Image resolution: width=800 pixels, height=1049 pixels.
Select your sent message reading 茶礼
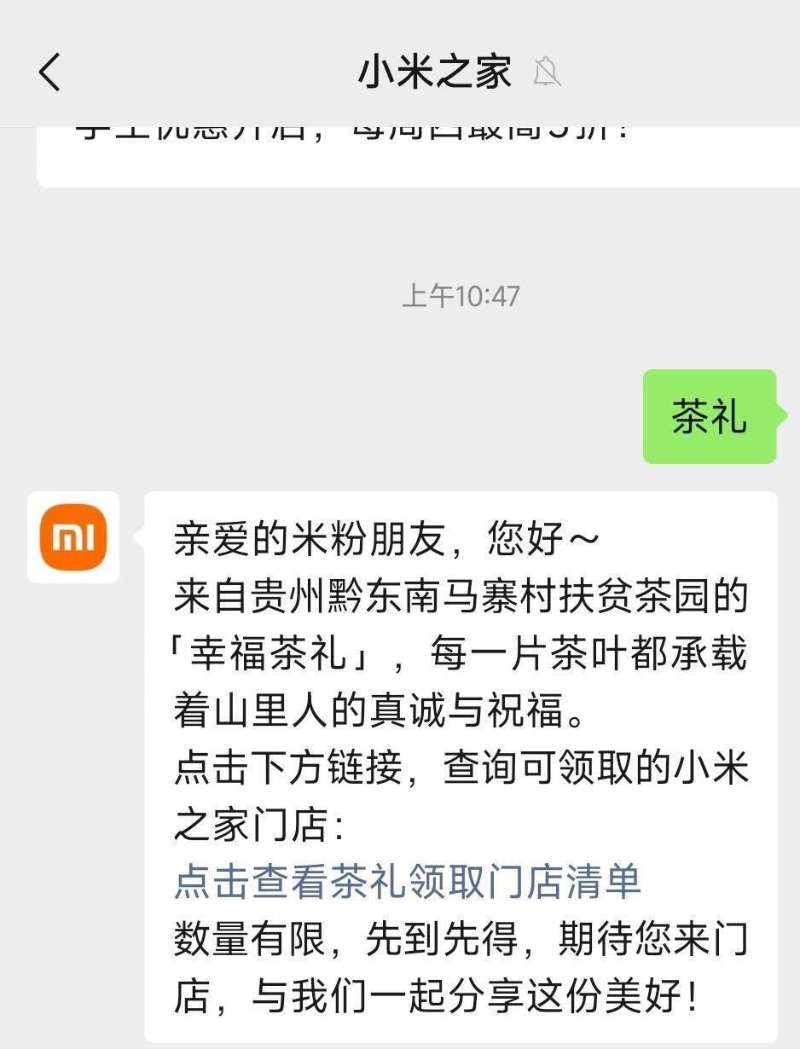(x=708, y=415)
